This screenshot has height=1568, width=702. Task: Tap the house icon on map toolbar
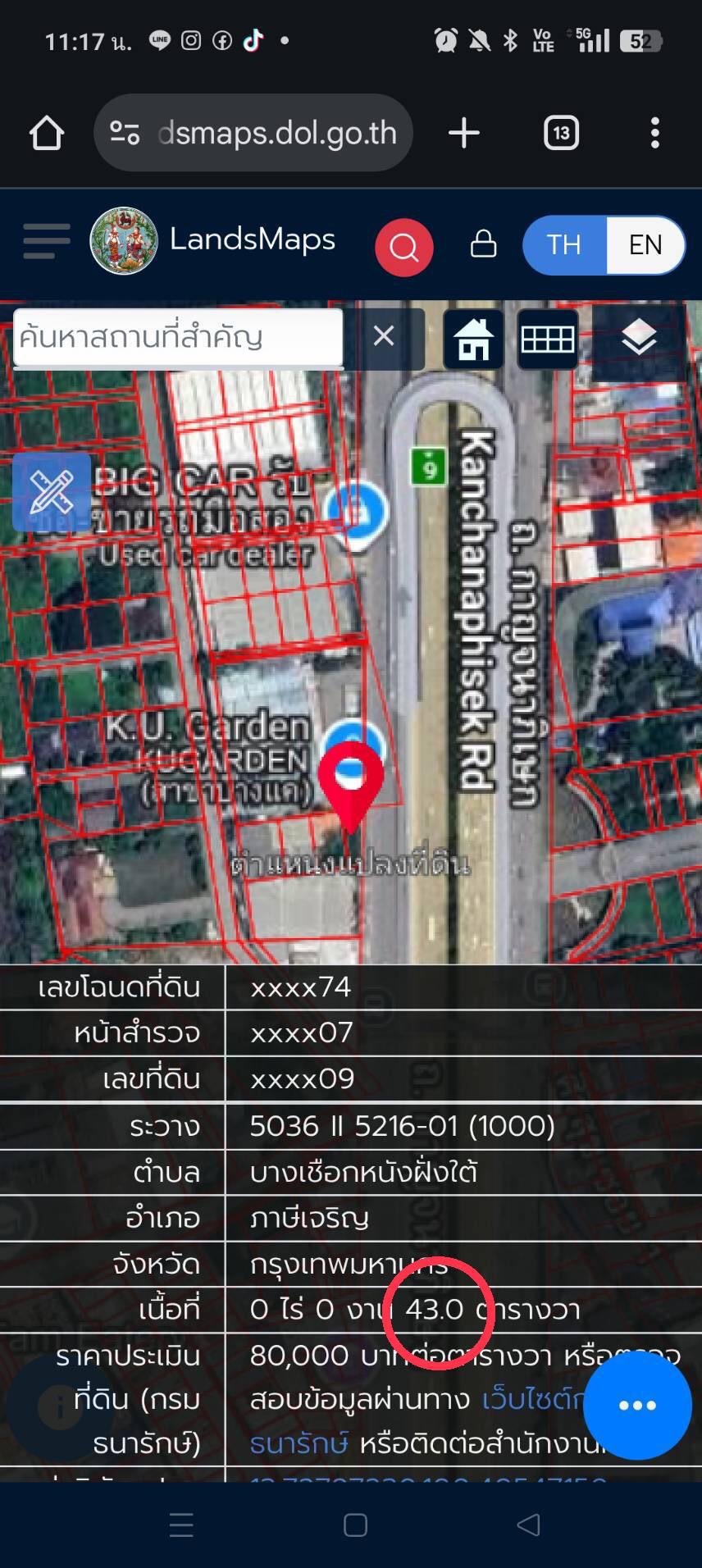pyautogui.click(x=474, y=339)
